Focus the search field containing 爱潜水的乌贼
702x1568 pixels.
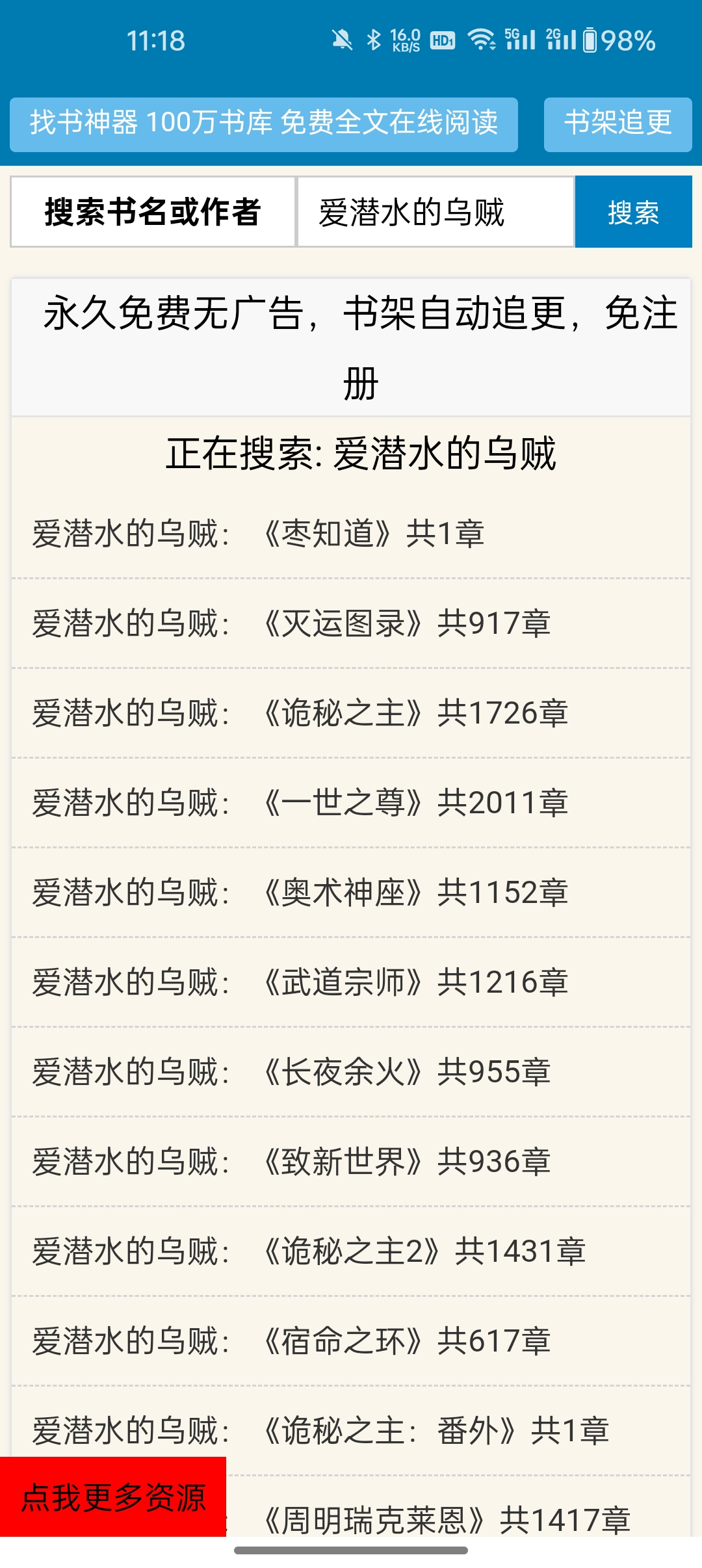point(435,212)
